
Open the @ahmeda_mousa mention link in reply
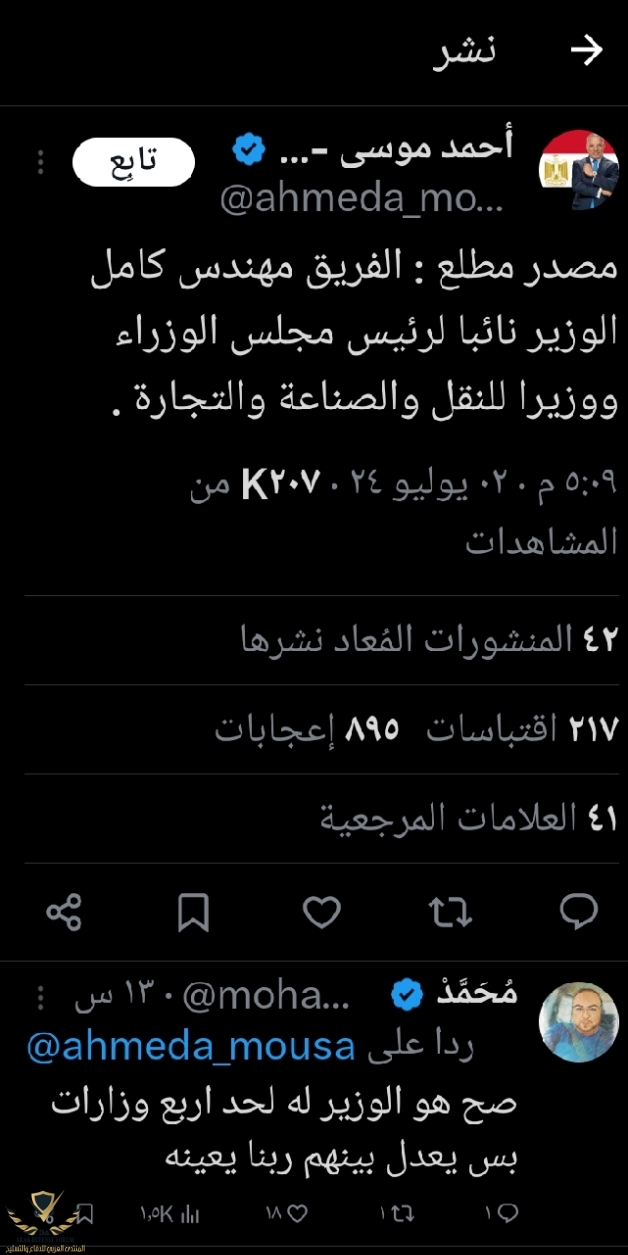(190, 1046)
